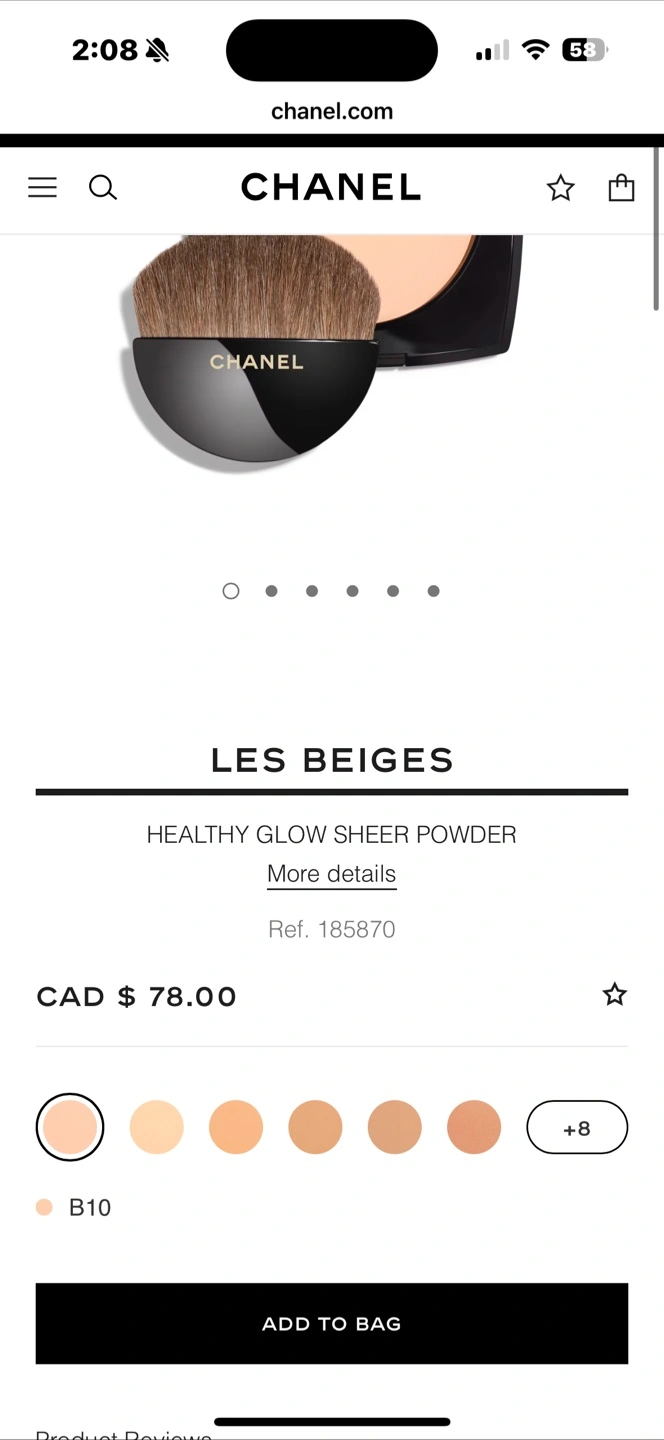Add this powder to wishlist star beside price
Image resolution: width=664 pixels, height=1440 pixels.
[x=614, y=994]
